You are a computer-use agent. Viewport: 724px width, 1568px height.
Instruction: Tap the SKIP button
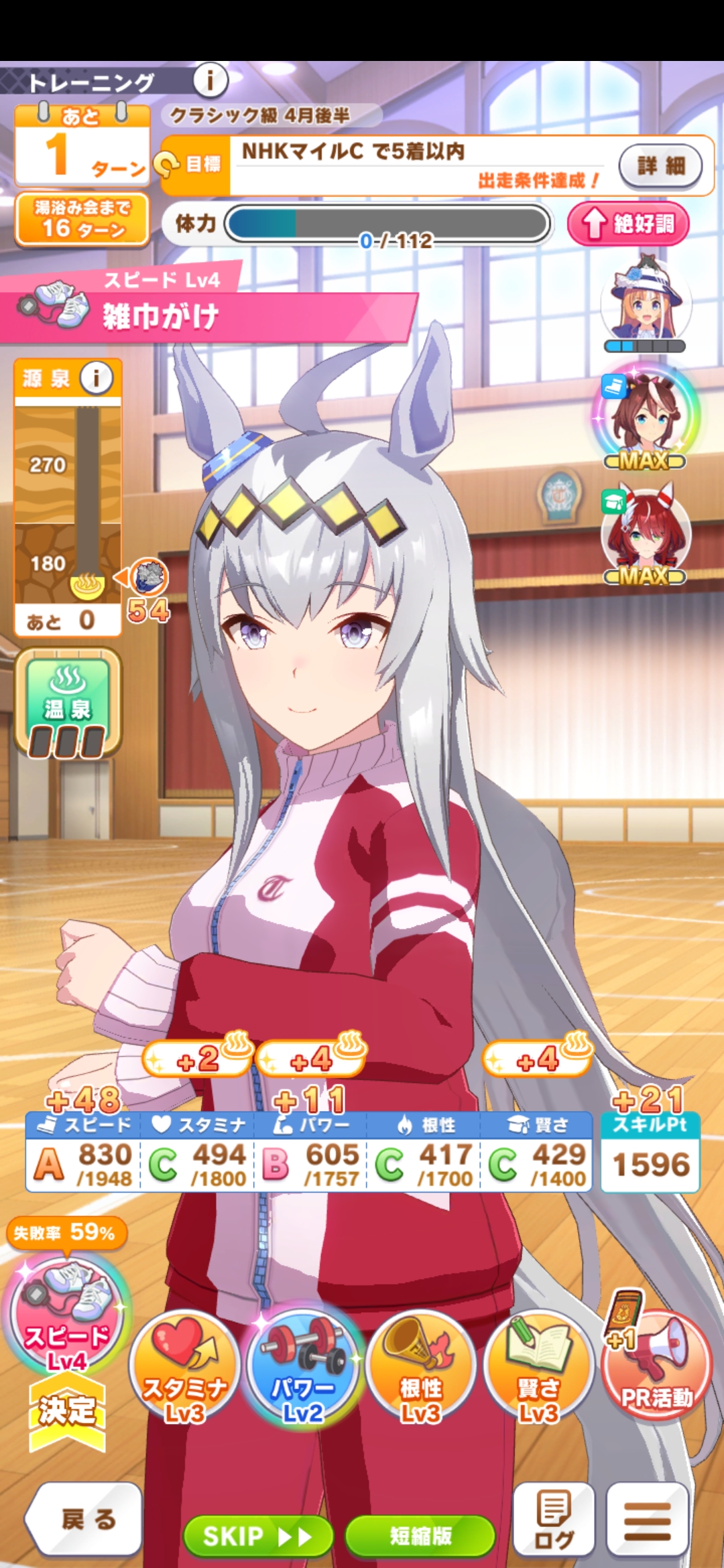258,1536
